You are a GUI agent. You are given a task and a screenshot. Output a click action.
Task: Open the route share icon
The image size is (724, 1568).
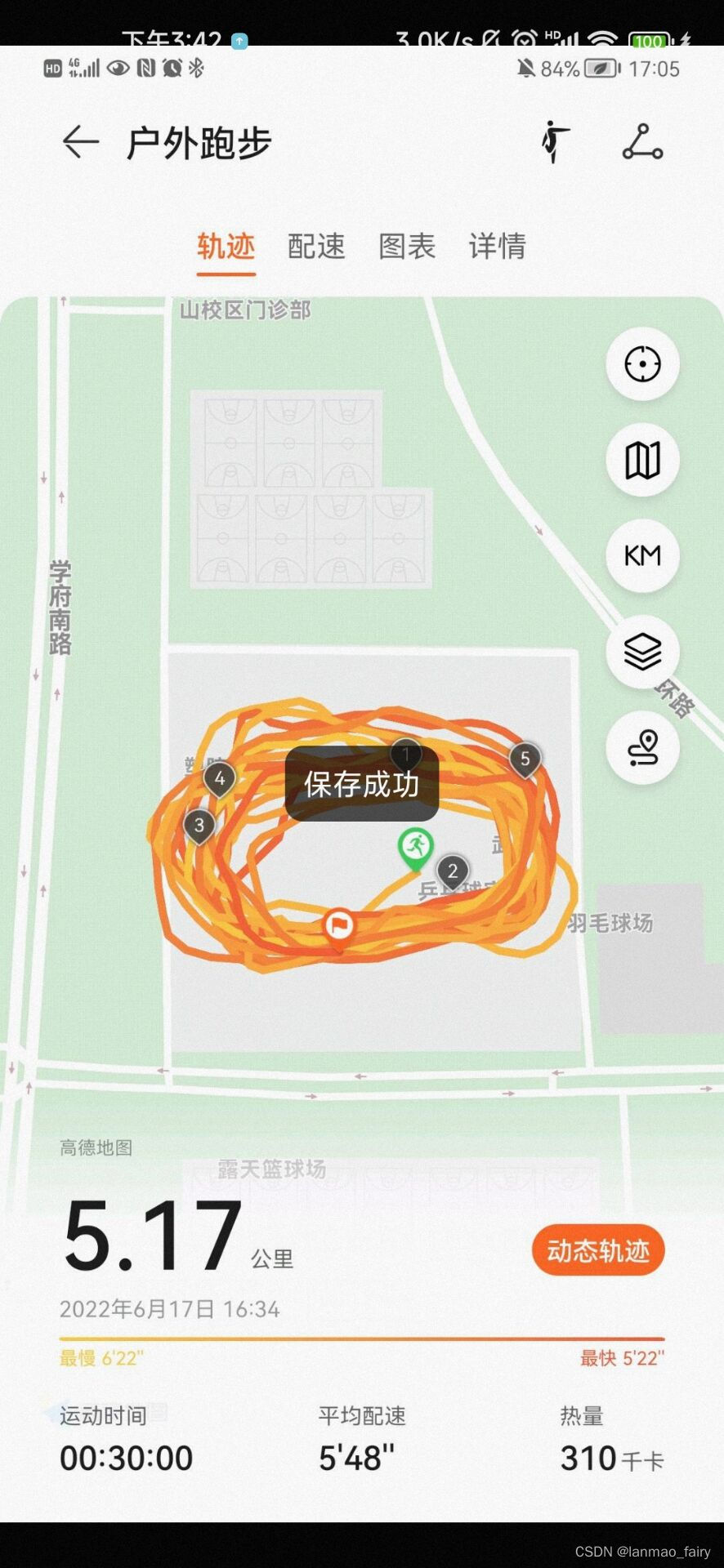642,142
